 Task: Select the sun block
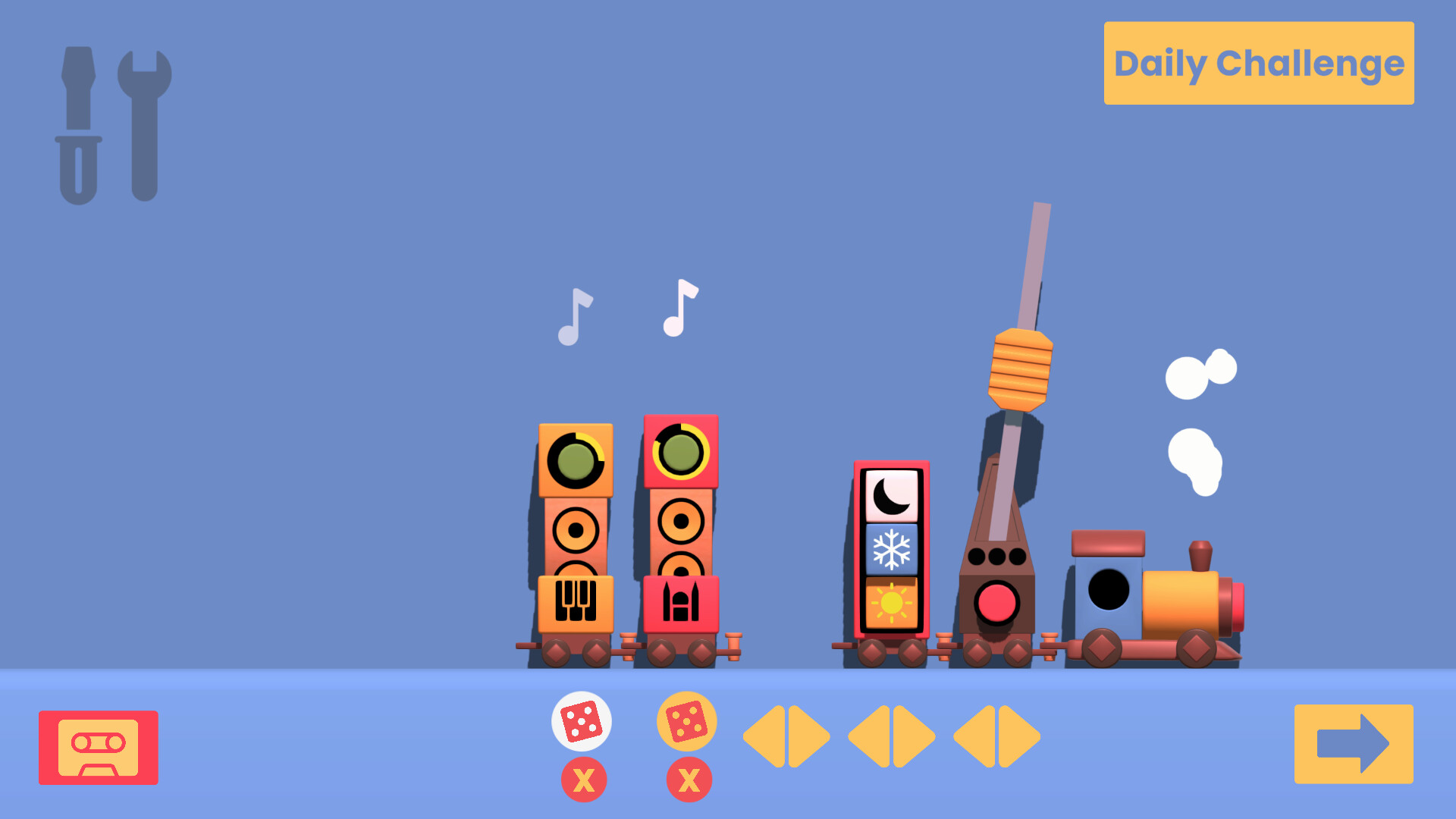coord(891,603)
